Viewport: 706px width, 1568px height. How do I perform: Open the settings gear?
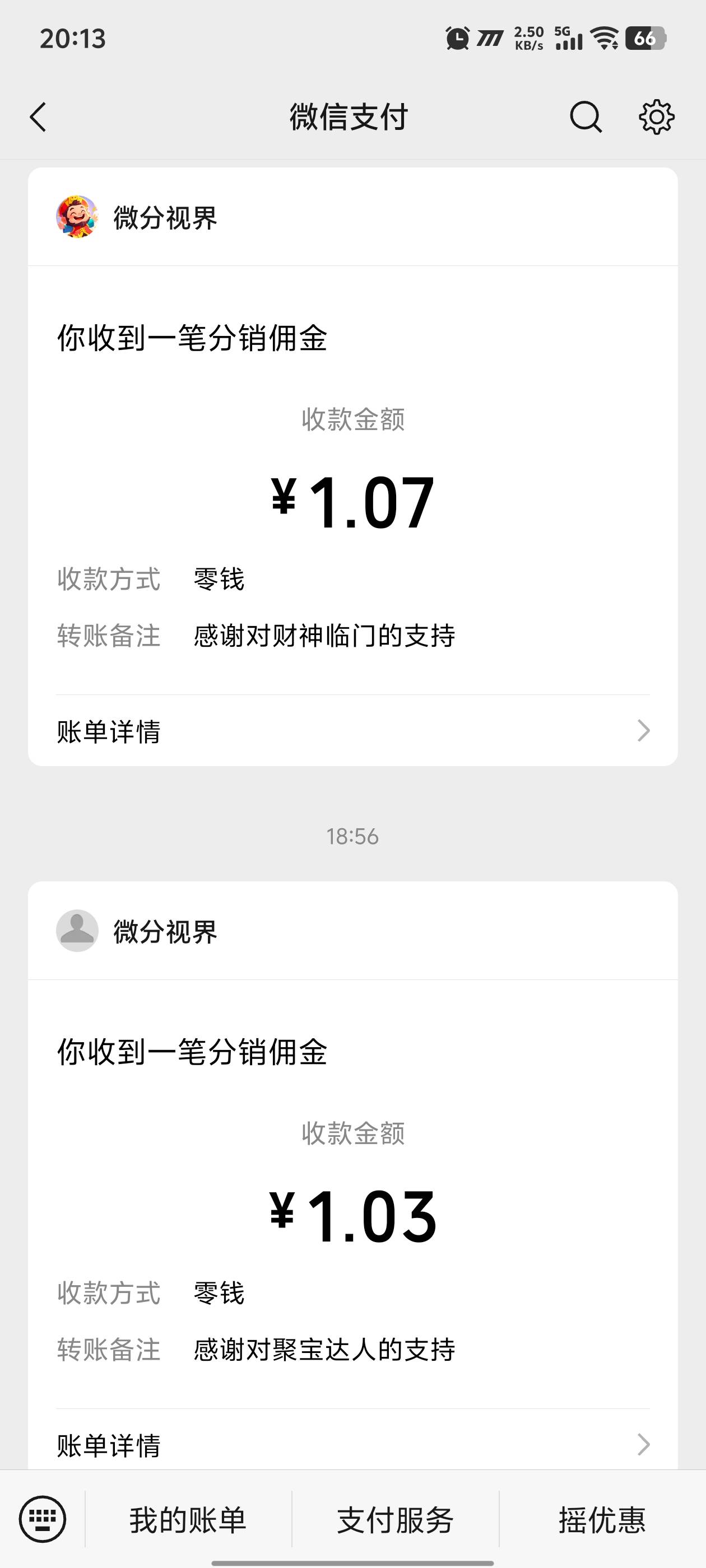pos(656,117)
